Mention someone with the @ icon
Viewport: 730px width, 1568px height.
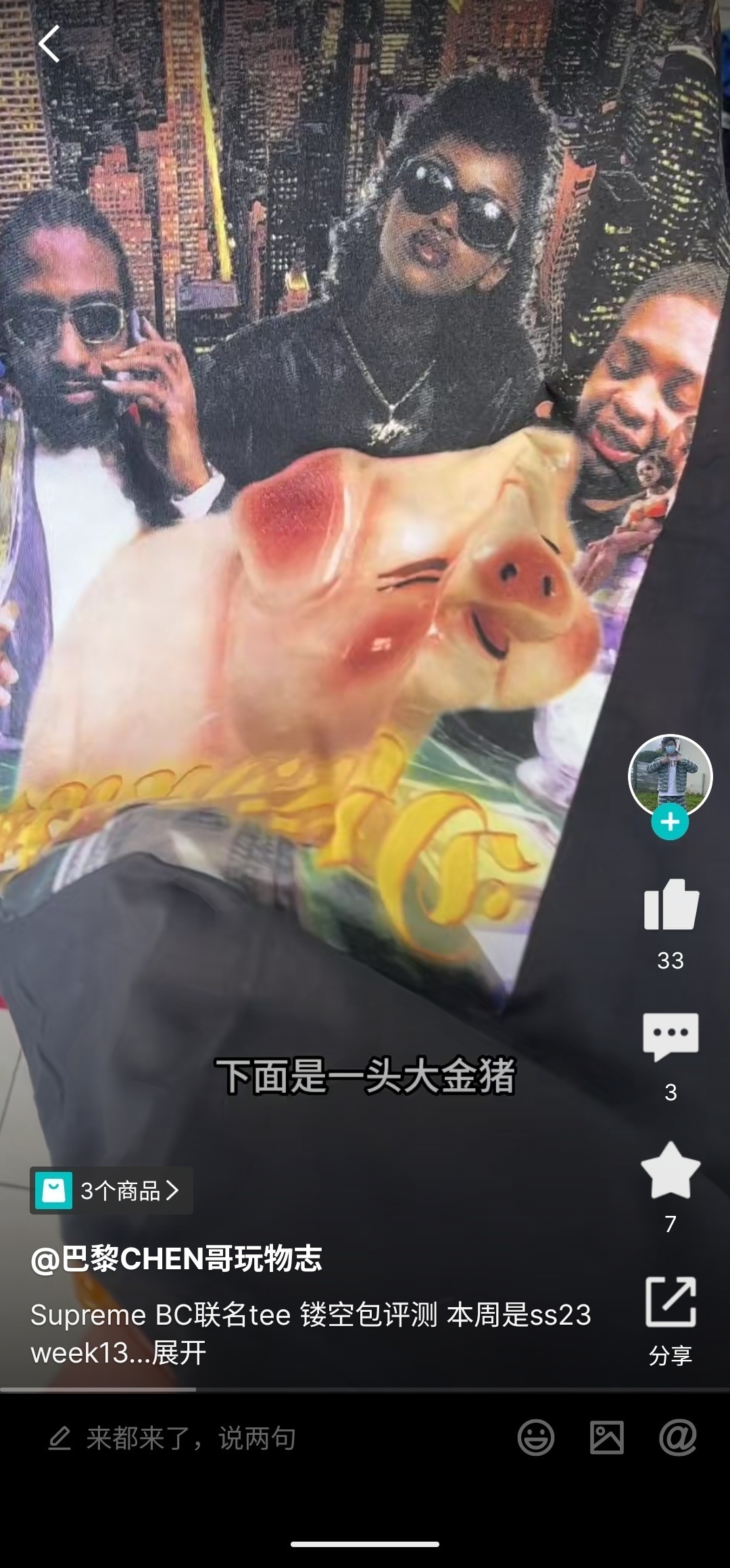[678, 1438]
